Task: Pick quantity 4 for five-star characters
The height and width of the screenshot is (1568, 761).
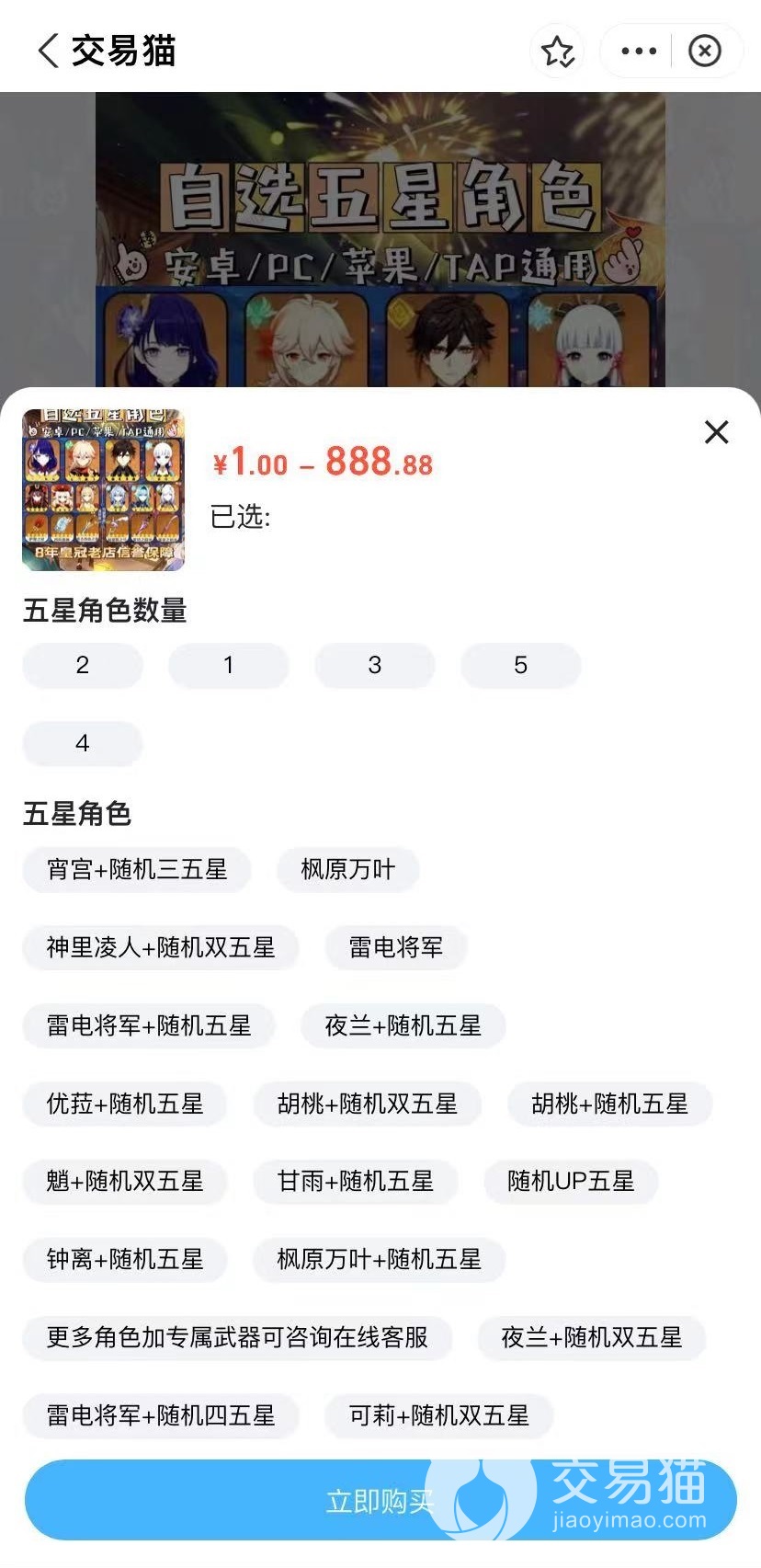Action: 83,743
